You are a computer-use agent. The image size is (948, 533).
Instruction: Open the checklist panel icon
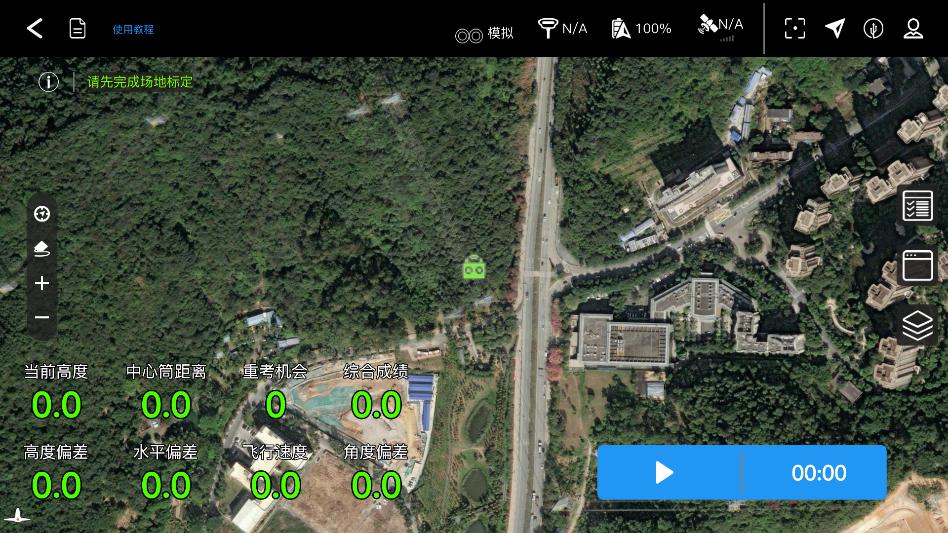point(917,207)
